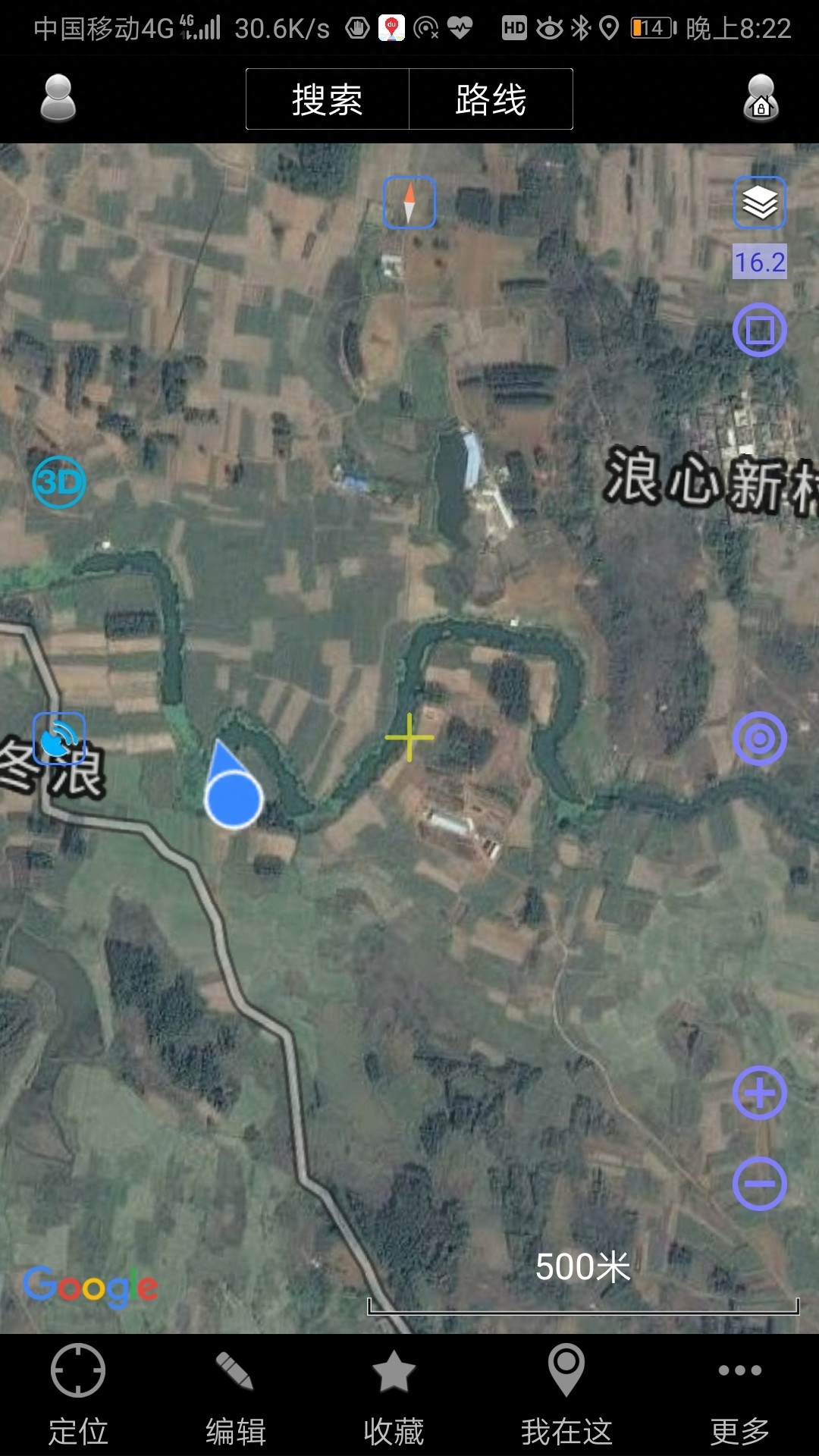
Task: Tap 定位 to locate yourself
Action: point(78,1394)
